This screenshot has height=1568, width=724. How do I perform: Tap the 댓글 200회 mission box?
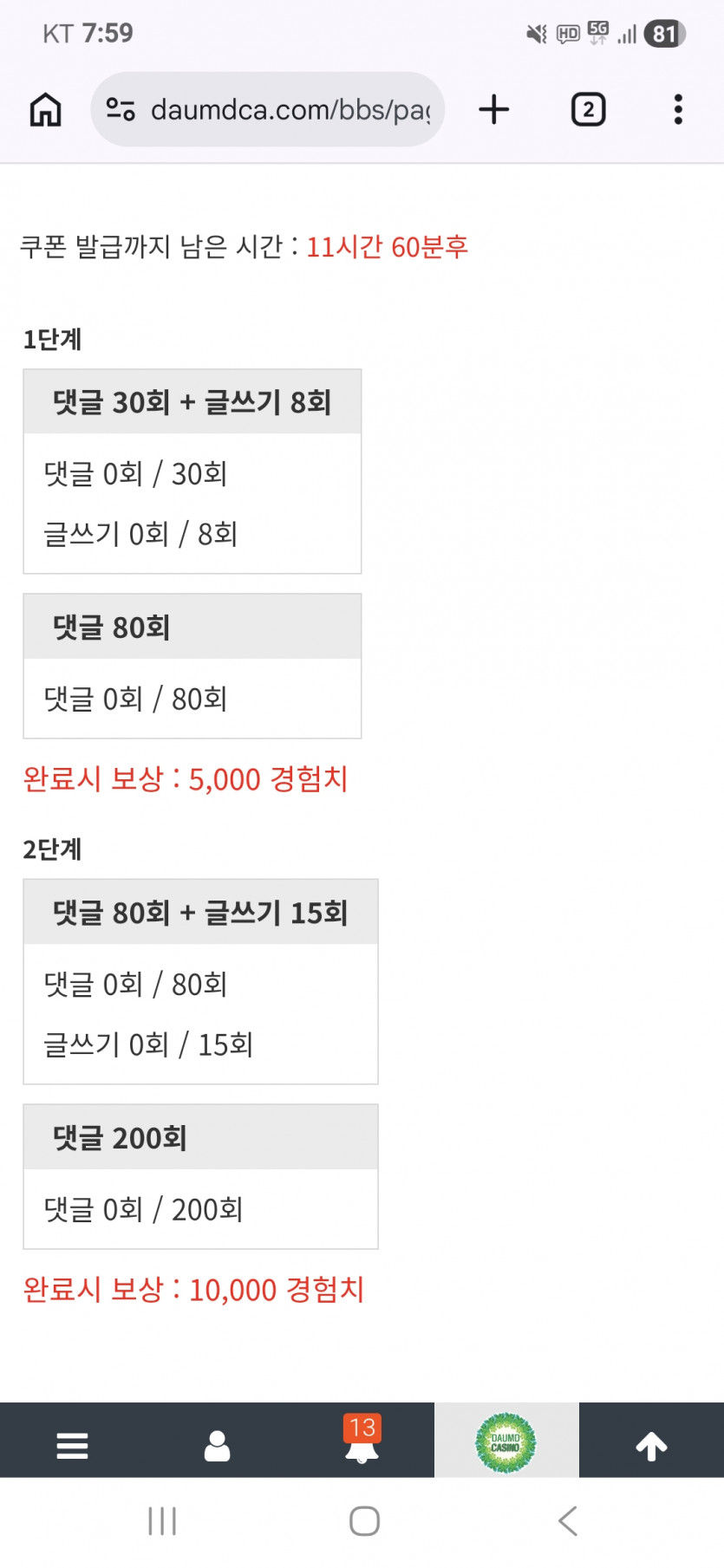coord(199,1136)
